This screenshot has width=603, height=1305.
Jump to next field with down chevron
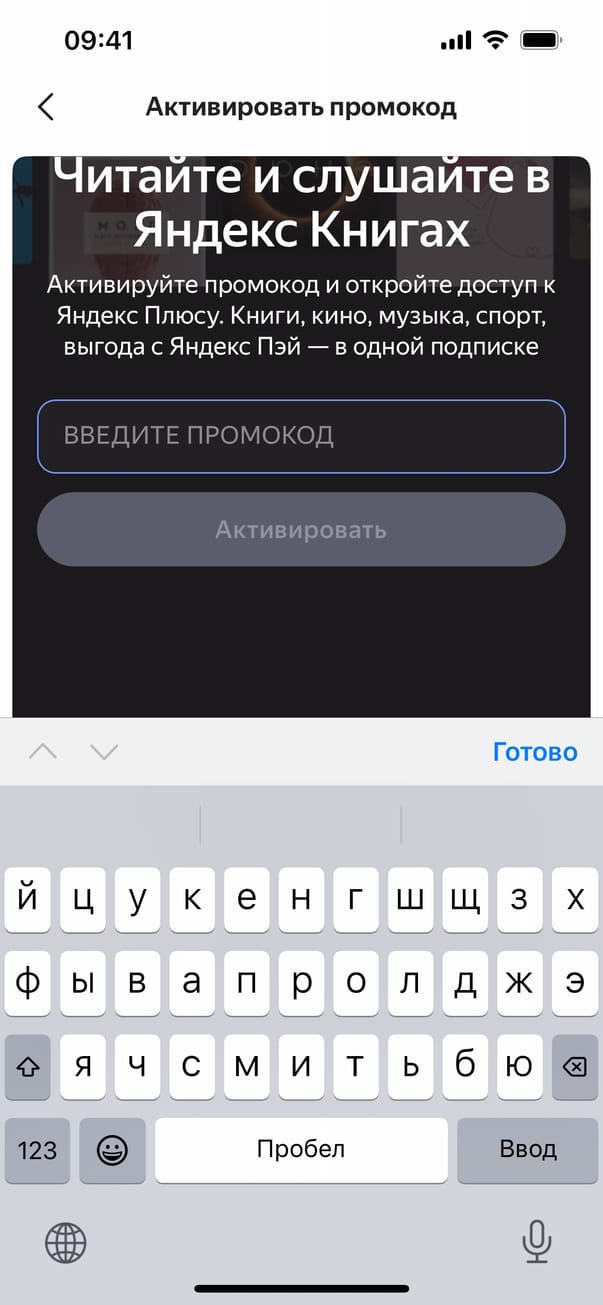pyautogui.click(x=104, y=752)
